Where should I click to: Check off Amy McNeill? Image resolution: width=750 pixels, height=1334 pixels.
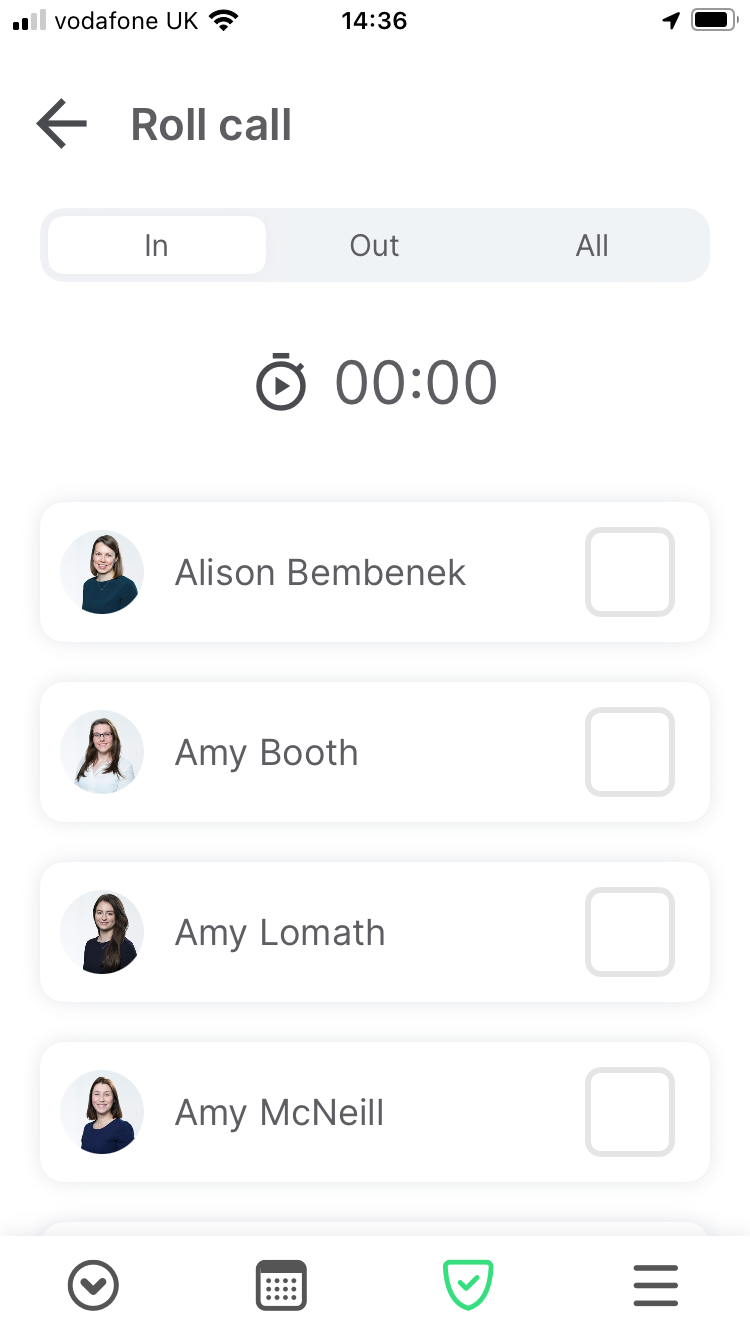click(629, 1112)
